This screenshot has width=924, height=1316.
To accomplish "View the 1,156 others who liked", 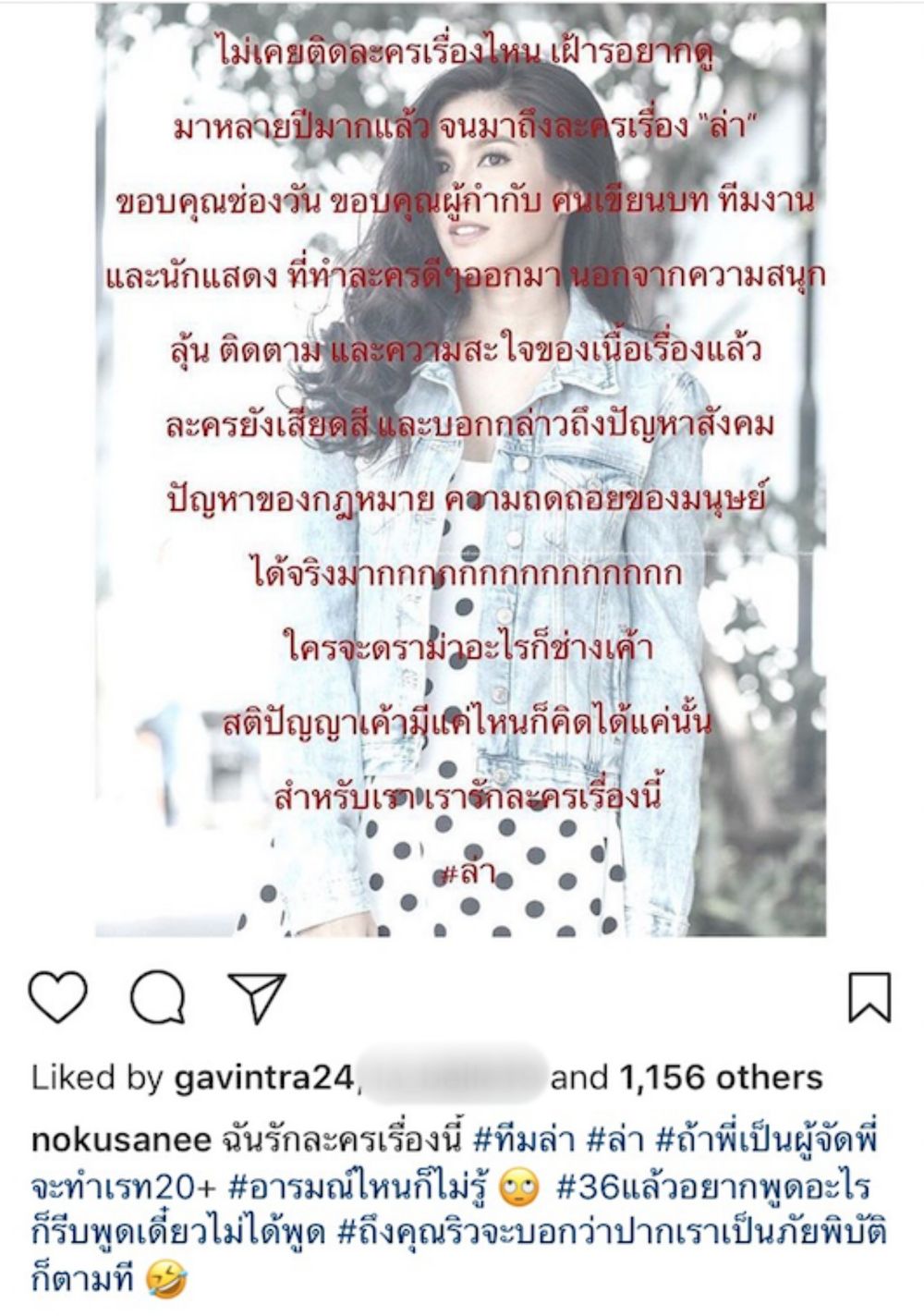I will 720,1078.
